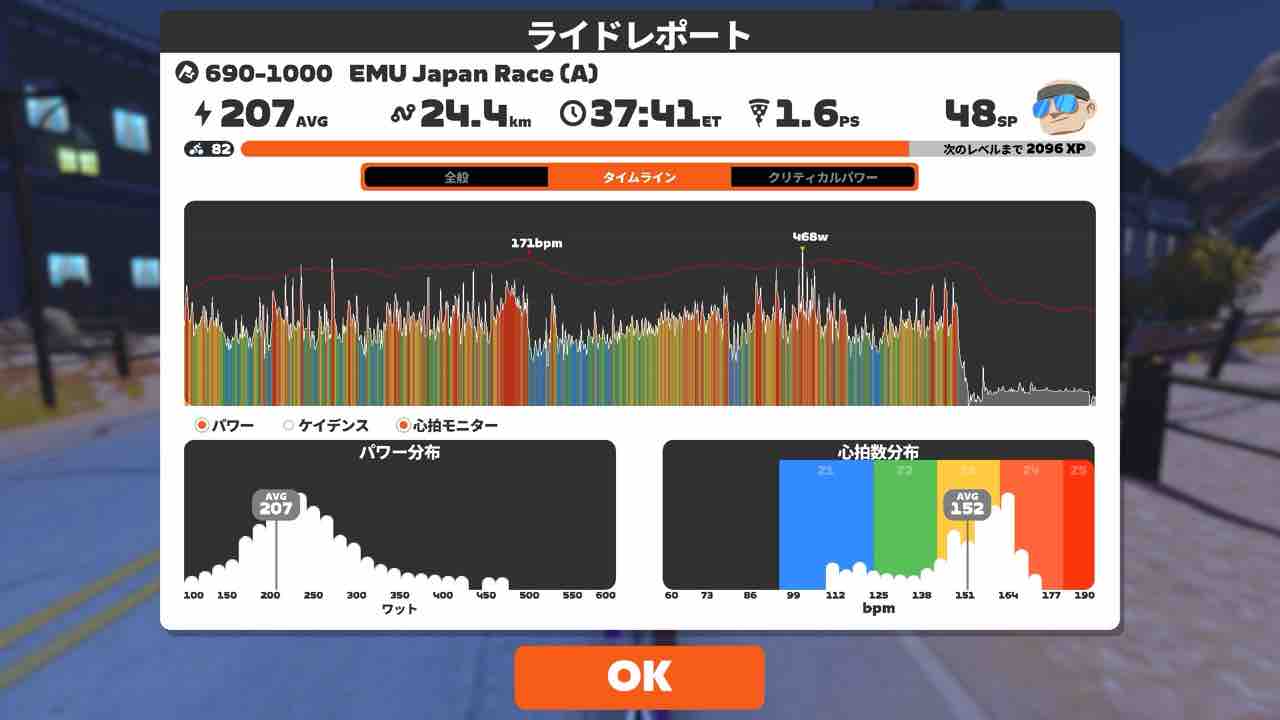Screen dimensions: 1280x720
Task: Toggle the パワー graph option
Action: tap(224, 425)
